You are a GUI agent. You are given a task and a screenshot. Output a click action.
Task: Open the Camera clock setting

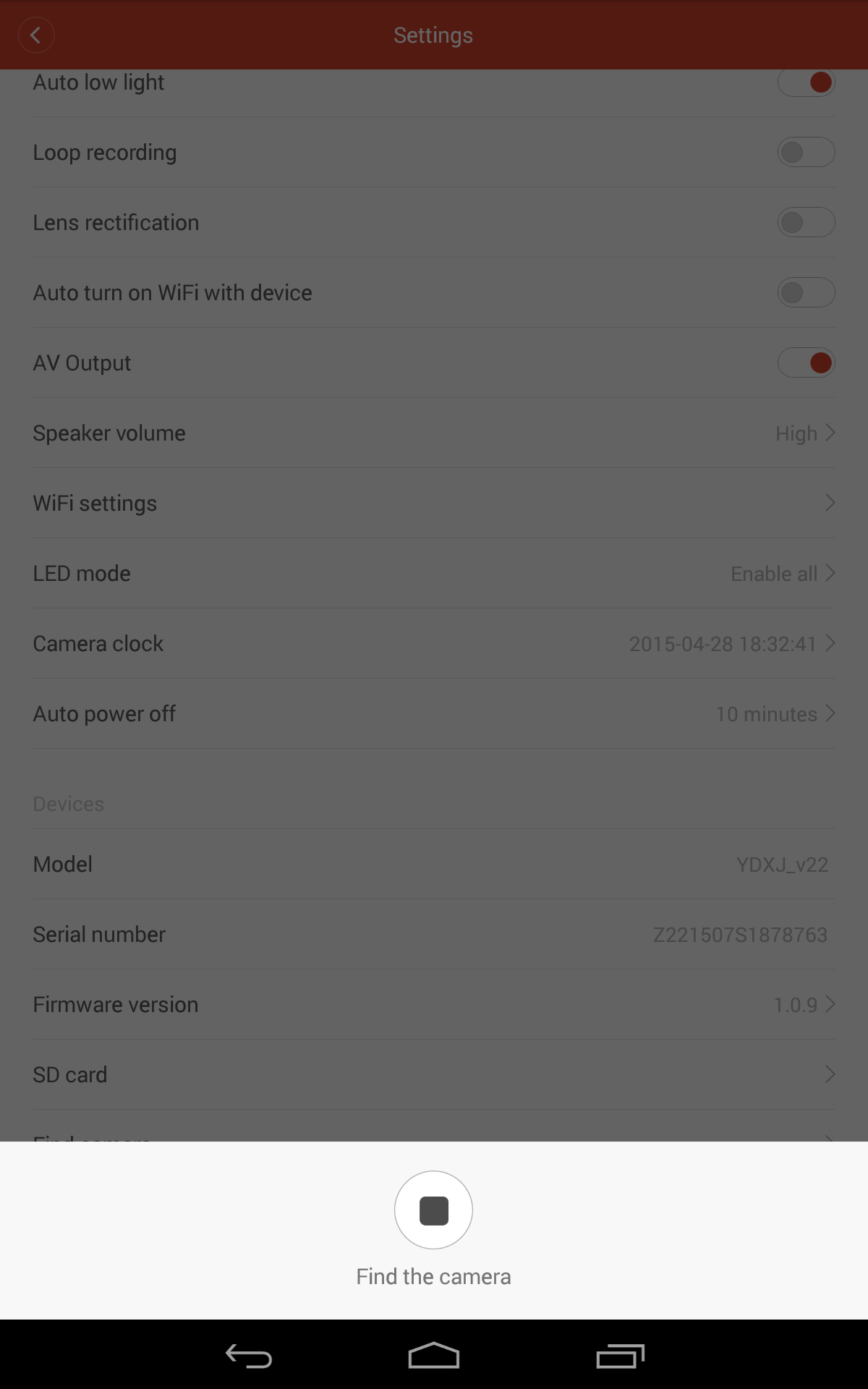[x=434, y=644]
